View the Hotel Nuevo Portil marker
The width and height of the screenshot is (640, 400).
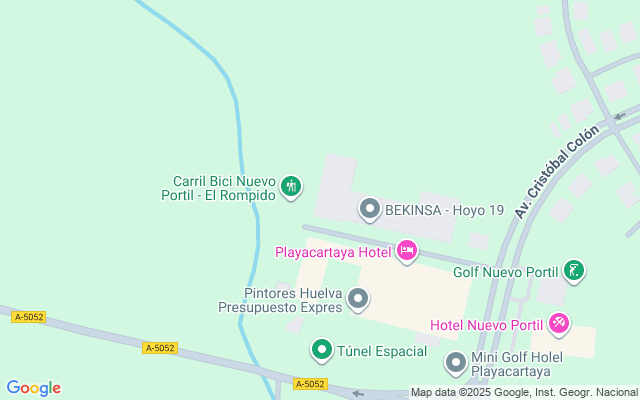click(559, 323)
